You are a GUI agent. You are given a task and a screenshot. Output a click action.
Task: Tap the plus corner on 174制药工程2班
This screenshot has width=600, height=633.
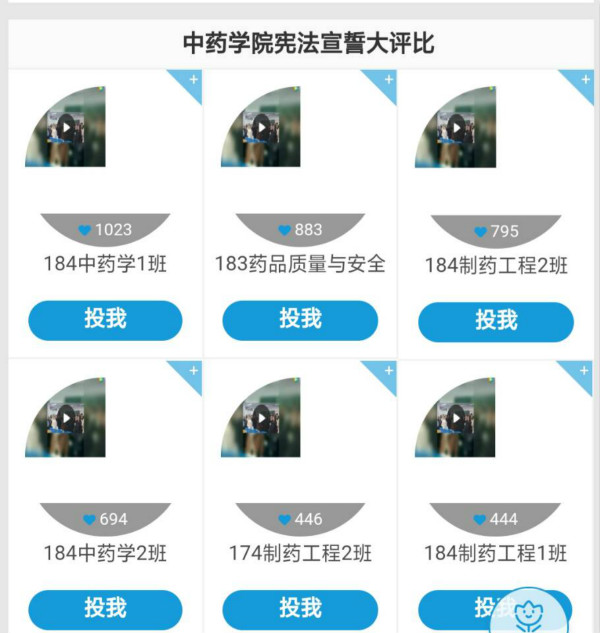pyautogui.click(x=387, y=371)
